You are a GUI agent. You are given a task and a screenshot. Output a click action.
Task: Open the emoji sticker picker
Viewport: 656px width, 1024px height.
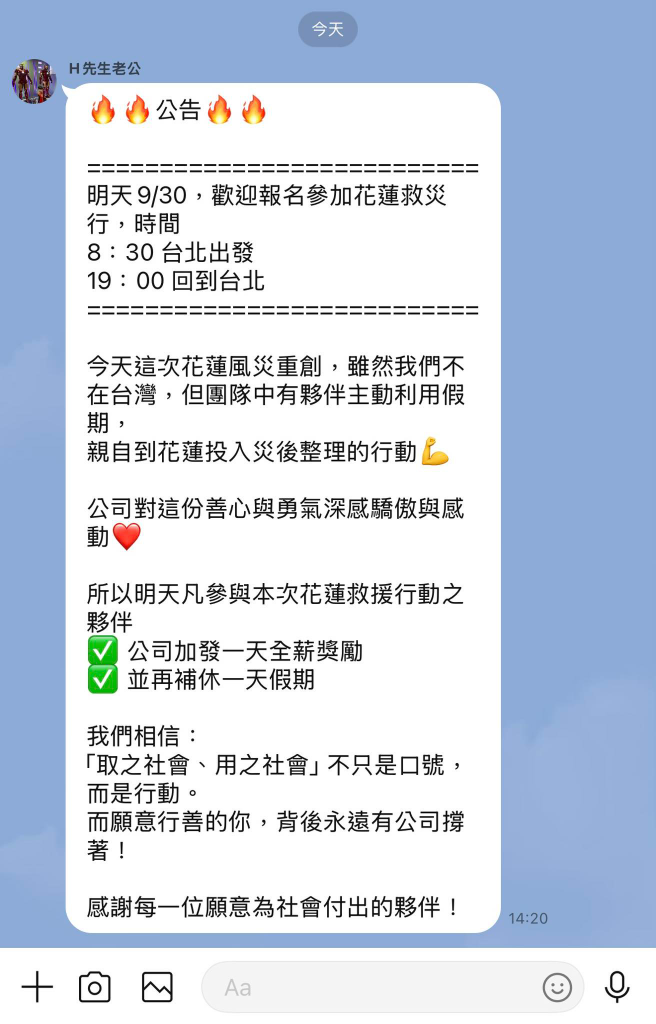click(x=557, y=987)
